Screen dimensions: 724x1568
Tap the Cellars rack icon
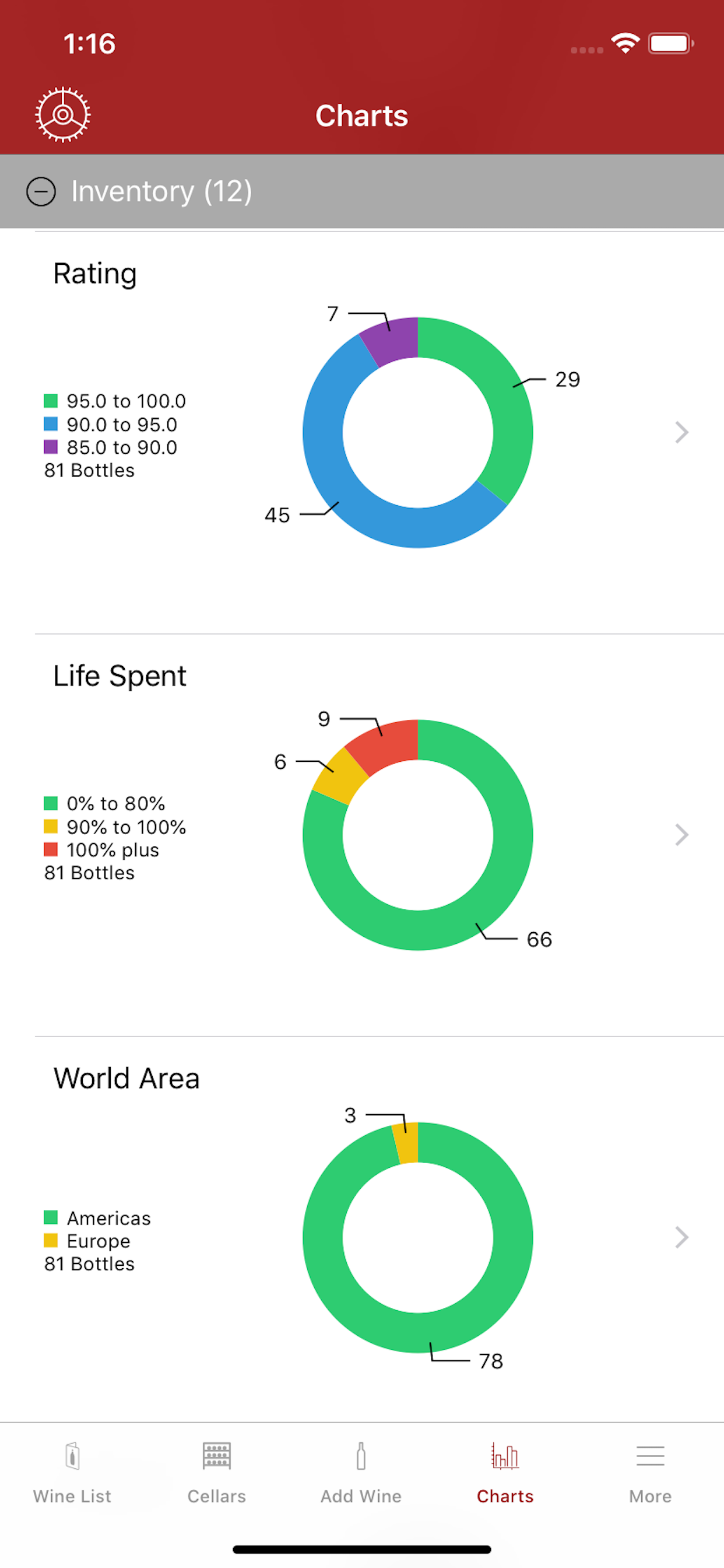pyautogui.click(x=217, y=1456)
